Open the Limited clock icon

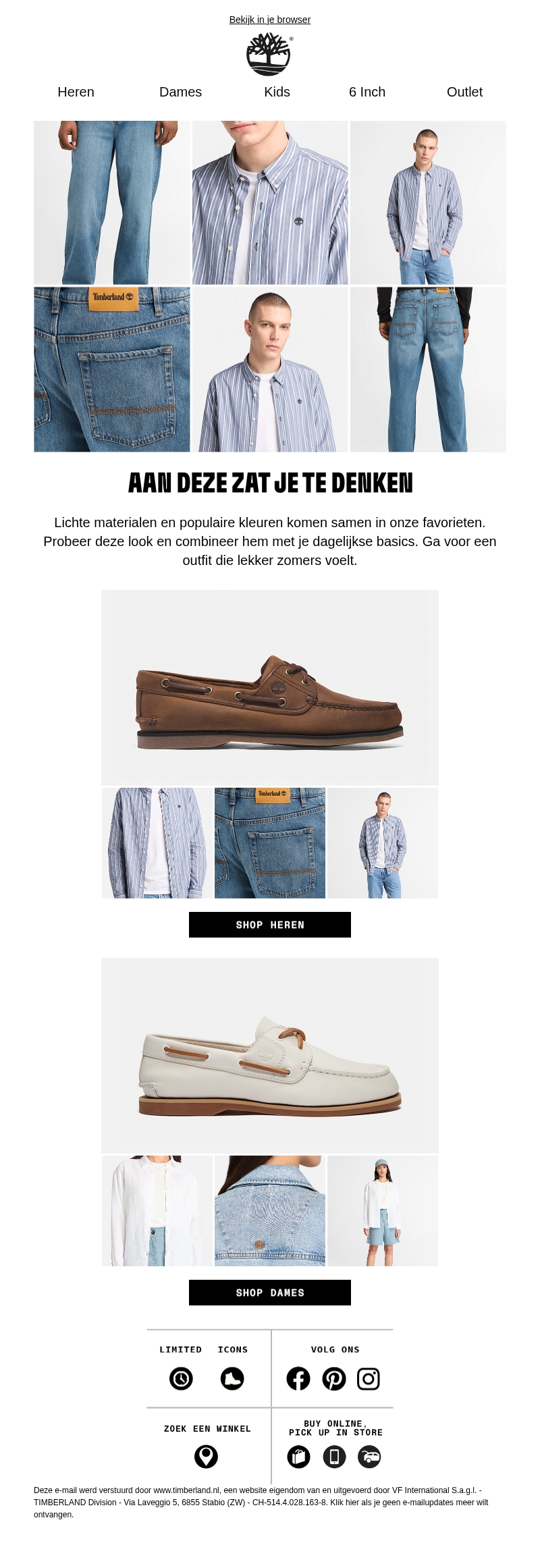point(181,1378)
